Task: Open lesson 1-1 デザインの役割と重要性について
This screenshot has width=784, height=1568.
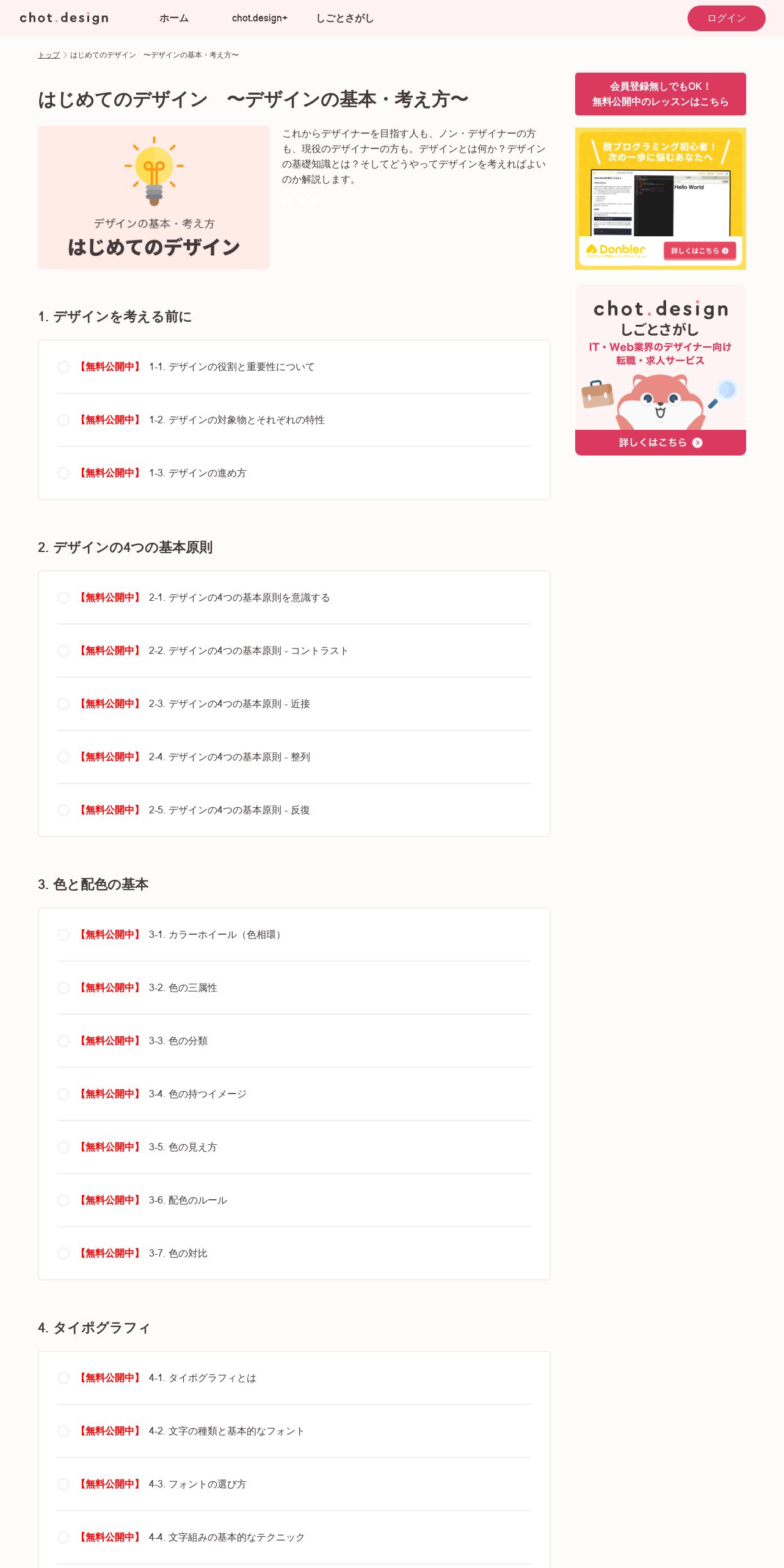Action: coord(231,367)
